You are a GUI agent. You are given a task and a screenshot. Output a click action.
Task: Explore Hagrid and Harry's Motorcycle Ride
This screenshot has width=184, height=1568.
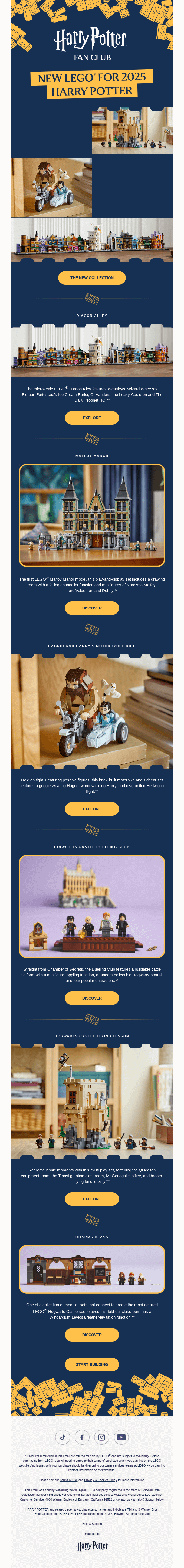pyautogui.click(x=91, y=808)
